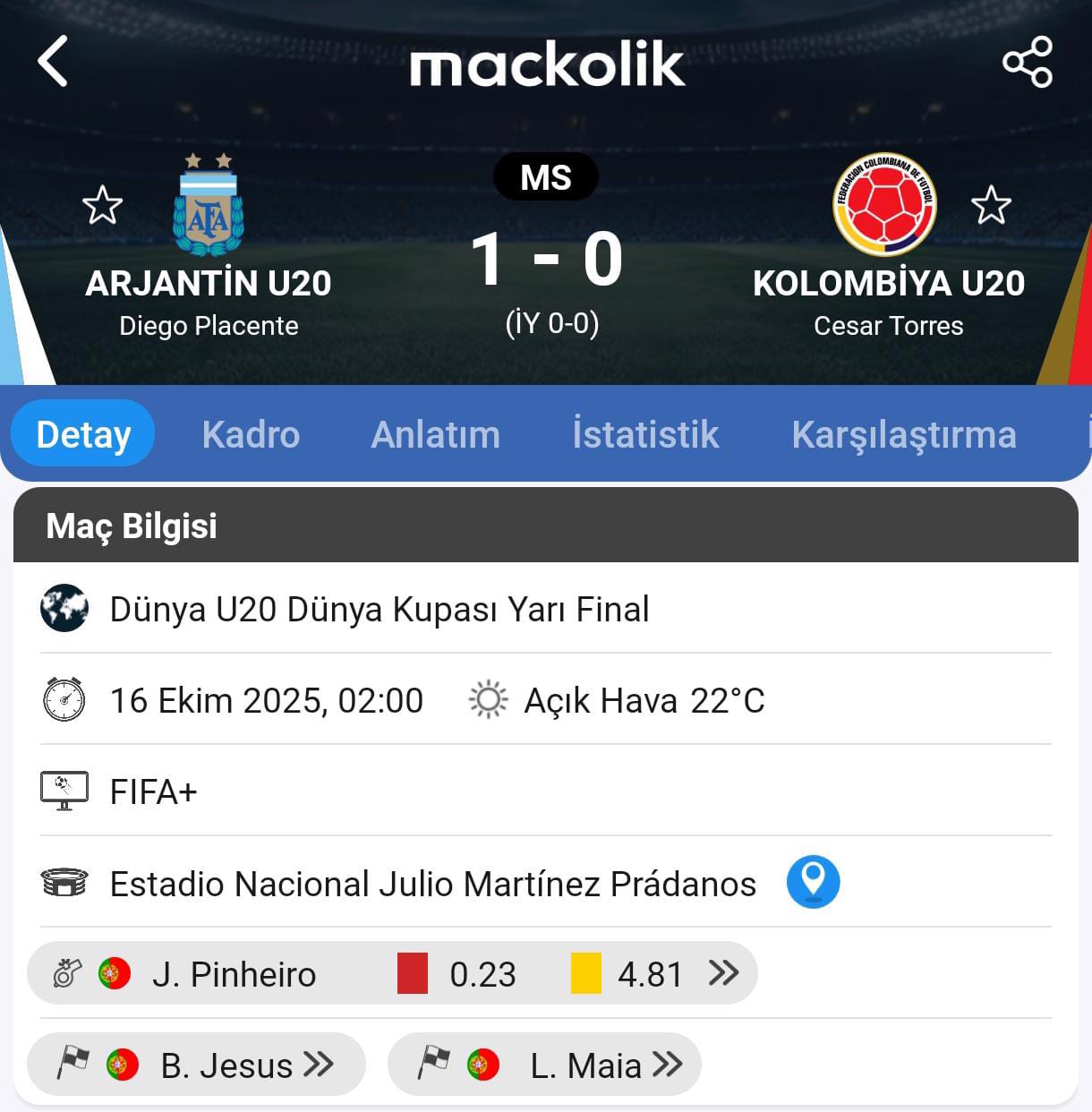Screen dimensions: 1092x1112
Task: Go back with the arrow icon
Action: click(x=53, y=62)
